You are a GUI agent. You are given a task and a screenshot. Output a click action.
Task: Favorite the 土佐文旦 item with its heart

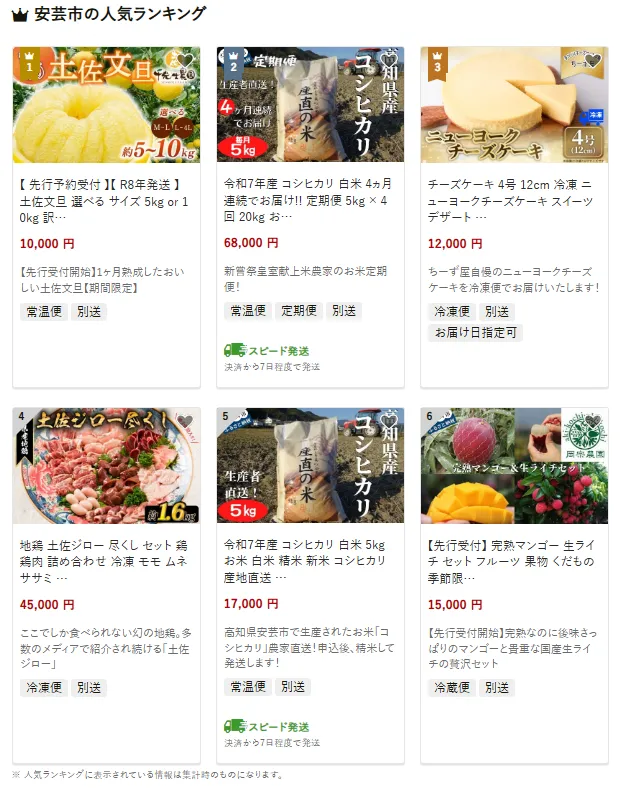[186, 61]
